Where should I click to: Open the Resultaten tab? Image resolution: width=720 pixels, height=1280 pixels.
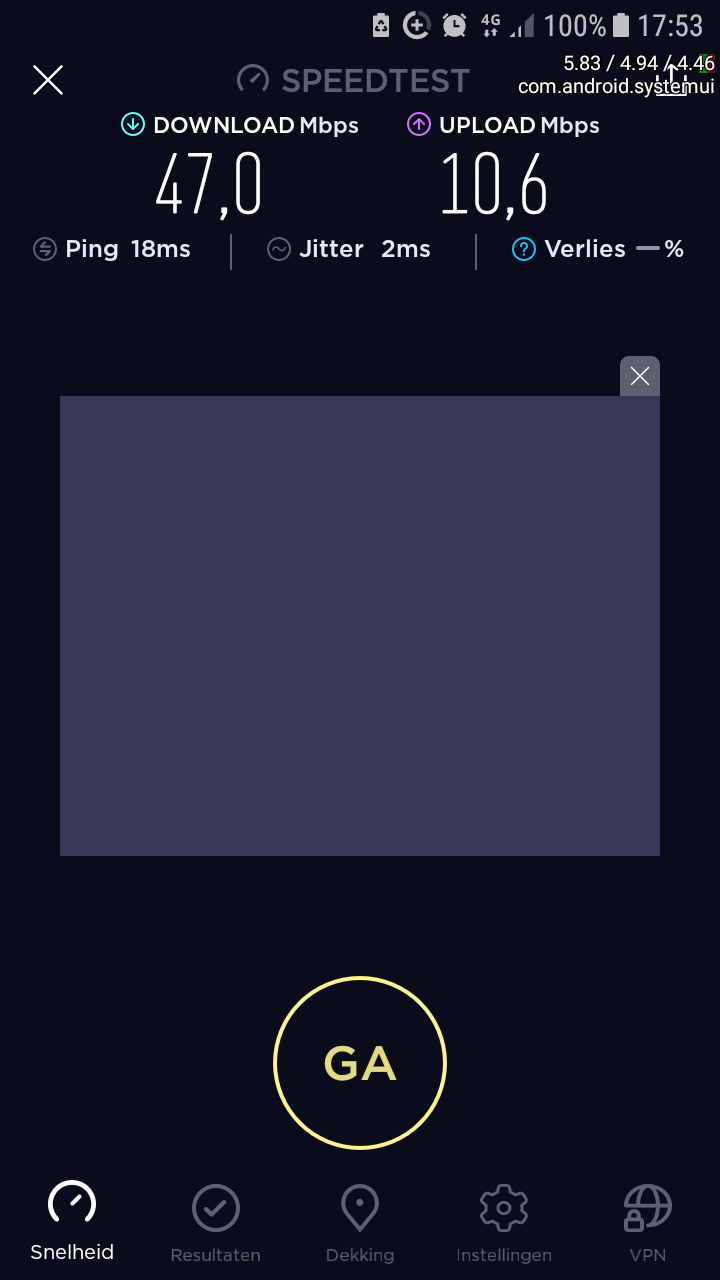point(216,1222)
